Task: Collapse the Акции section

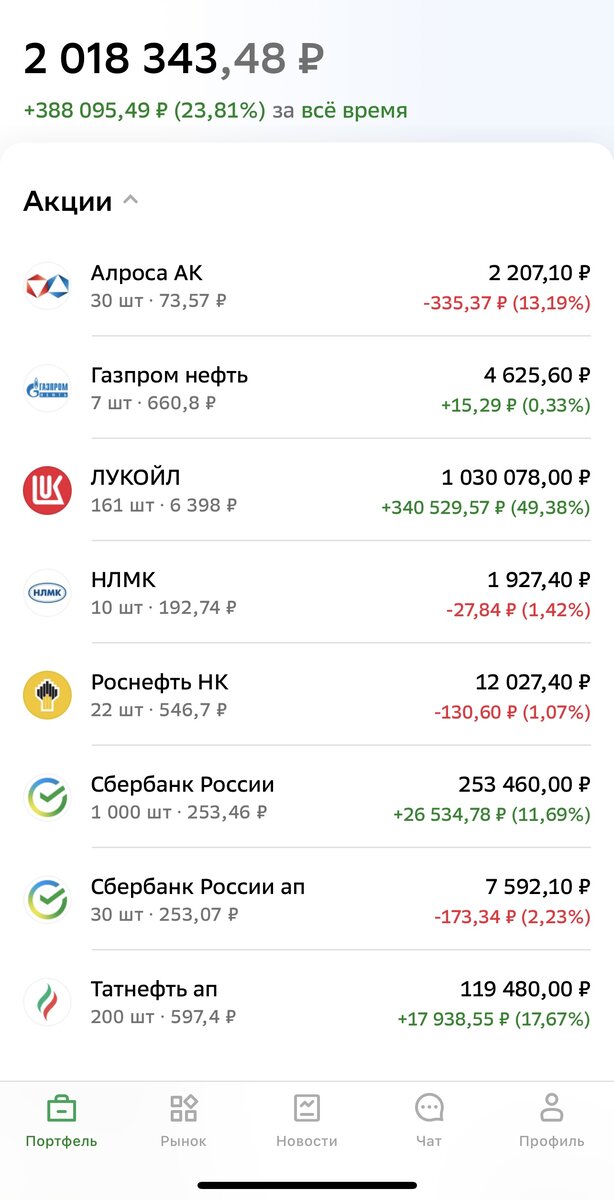Action: [x=130, y=201]
